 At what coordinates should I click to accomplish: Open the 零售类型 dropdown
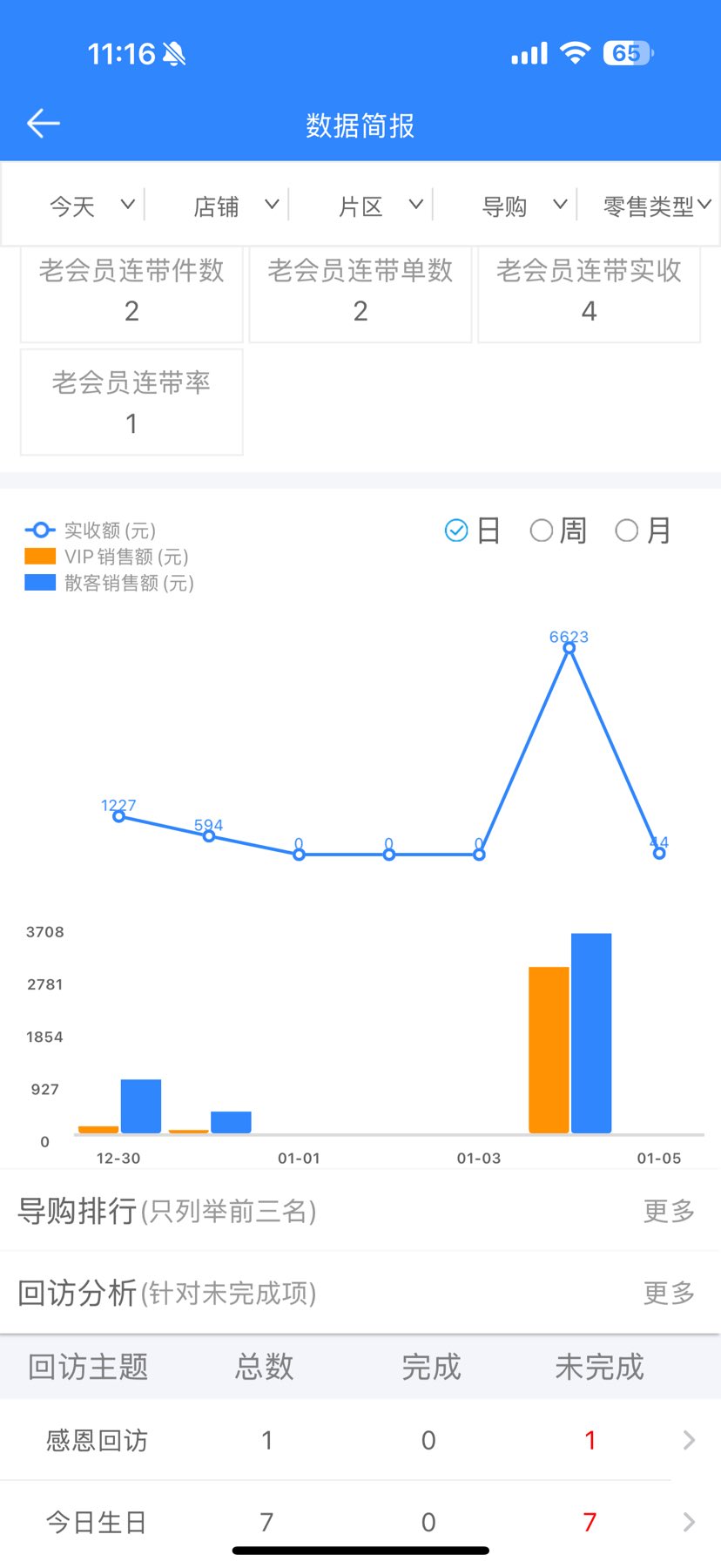tap(657, 206)
